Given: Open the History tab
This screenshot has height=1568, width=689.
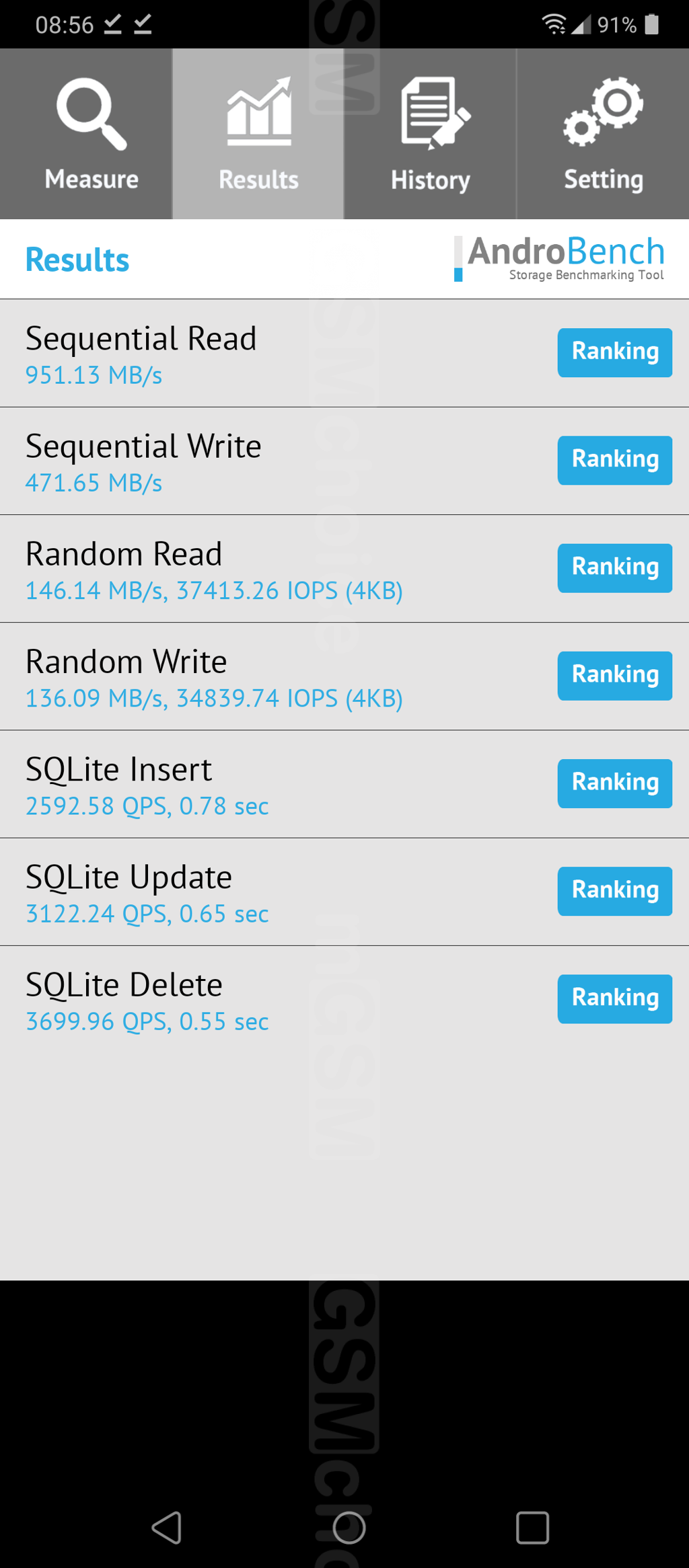Looking at the screenshot, I should click(431, 134).
